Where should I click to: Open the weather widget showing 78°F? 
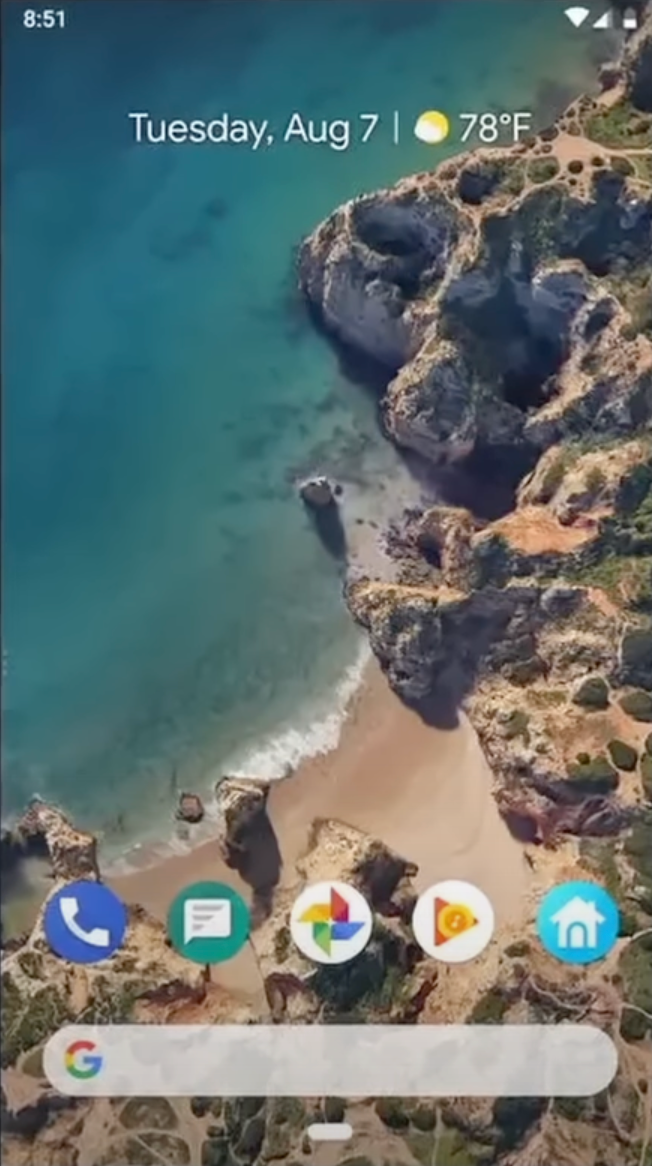474,128
